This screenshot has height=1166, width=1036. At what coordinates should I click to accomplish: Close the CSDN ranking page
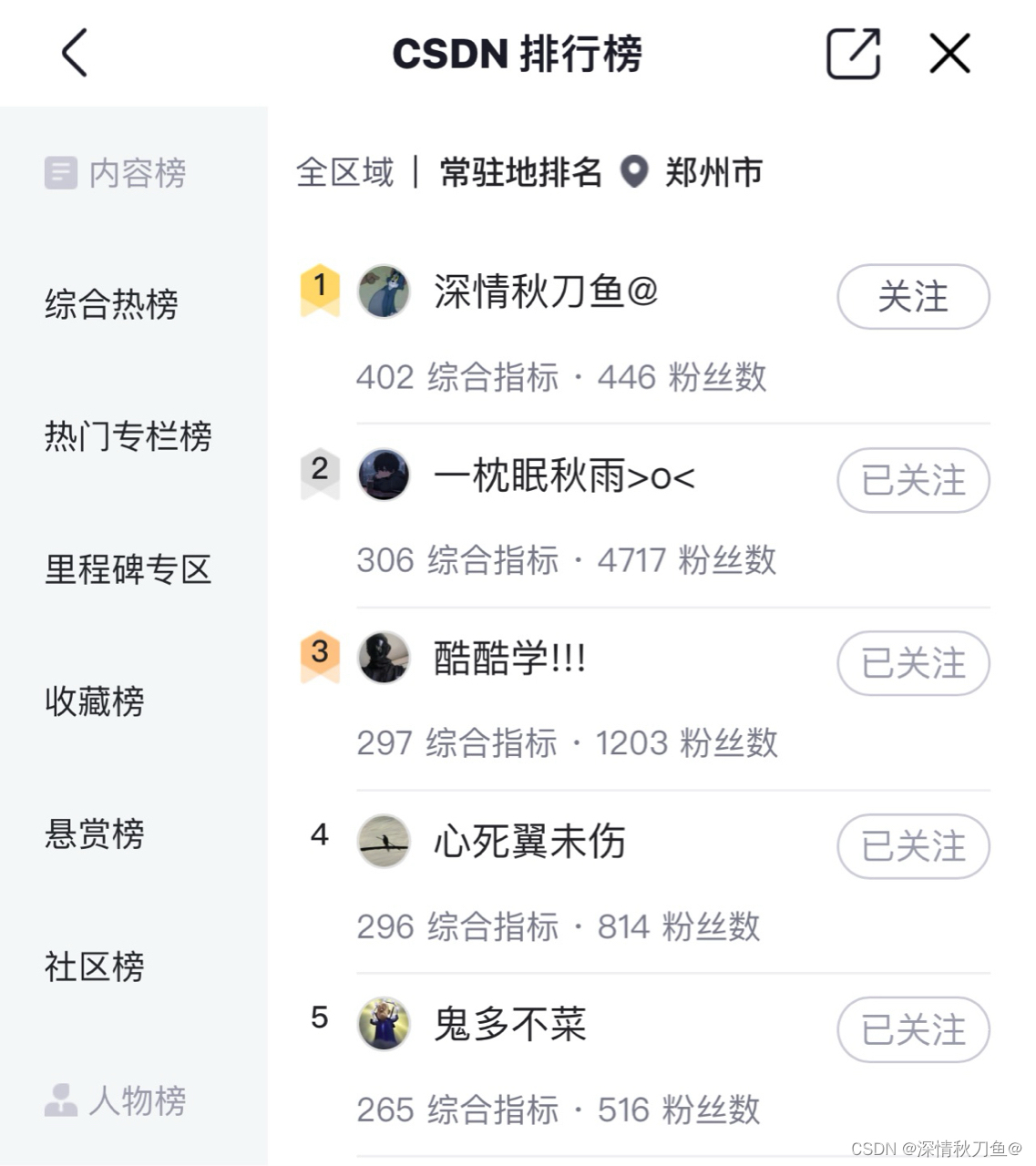[x=949, y=54]
